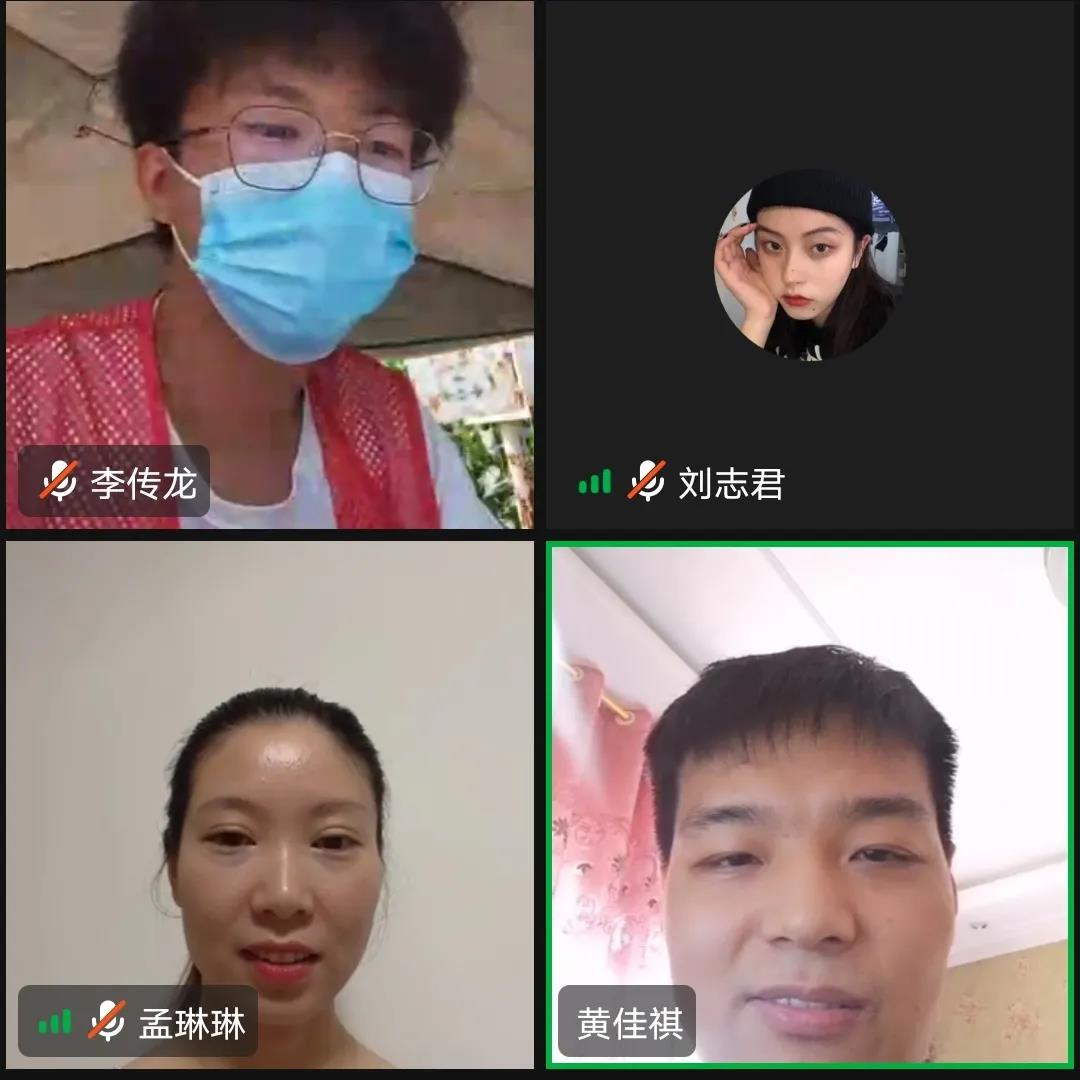1080x1080 pixels.
Task: Open 刘志君's participant tile
Action: click(809, 265)
